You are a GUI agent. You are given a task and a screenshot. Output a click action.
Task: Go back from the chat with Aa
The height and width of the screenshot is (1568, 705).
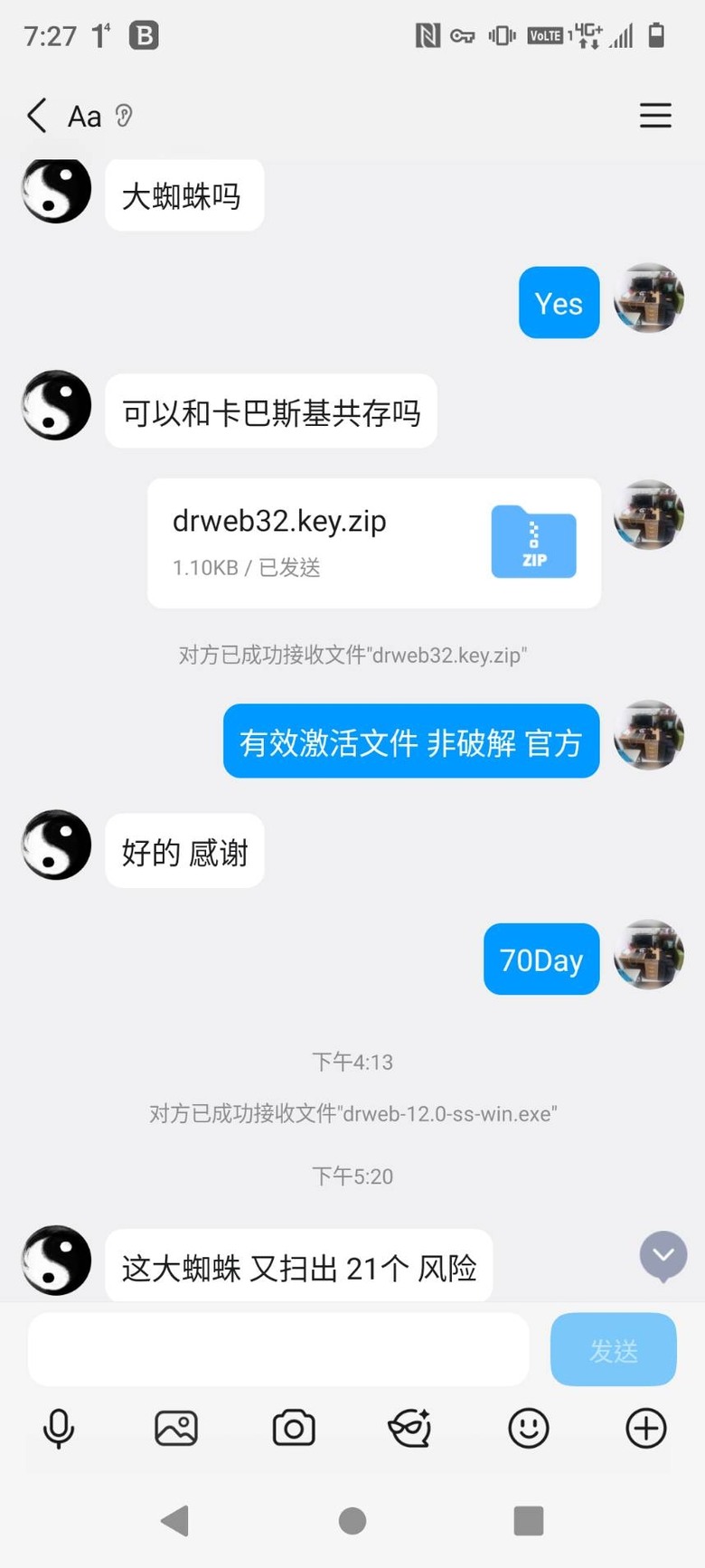[37, 116]
